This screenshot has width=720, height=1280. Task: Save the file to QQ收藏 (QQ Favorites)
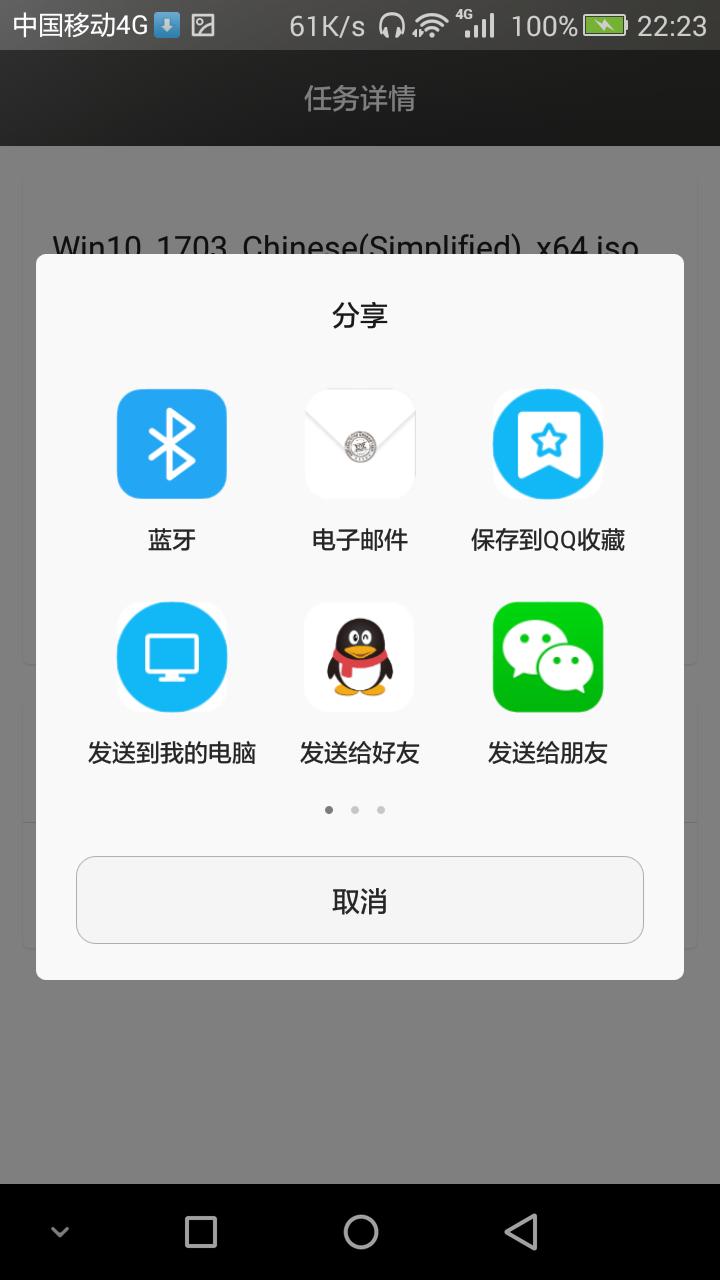[547, 443]
